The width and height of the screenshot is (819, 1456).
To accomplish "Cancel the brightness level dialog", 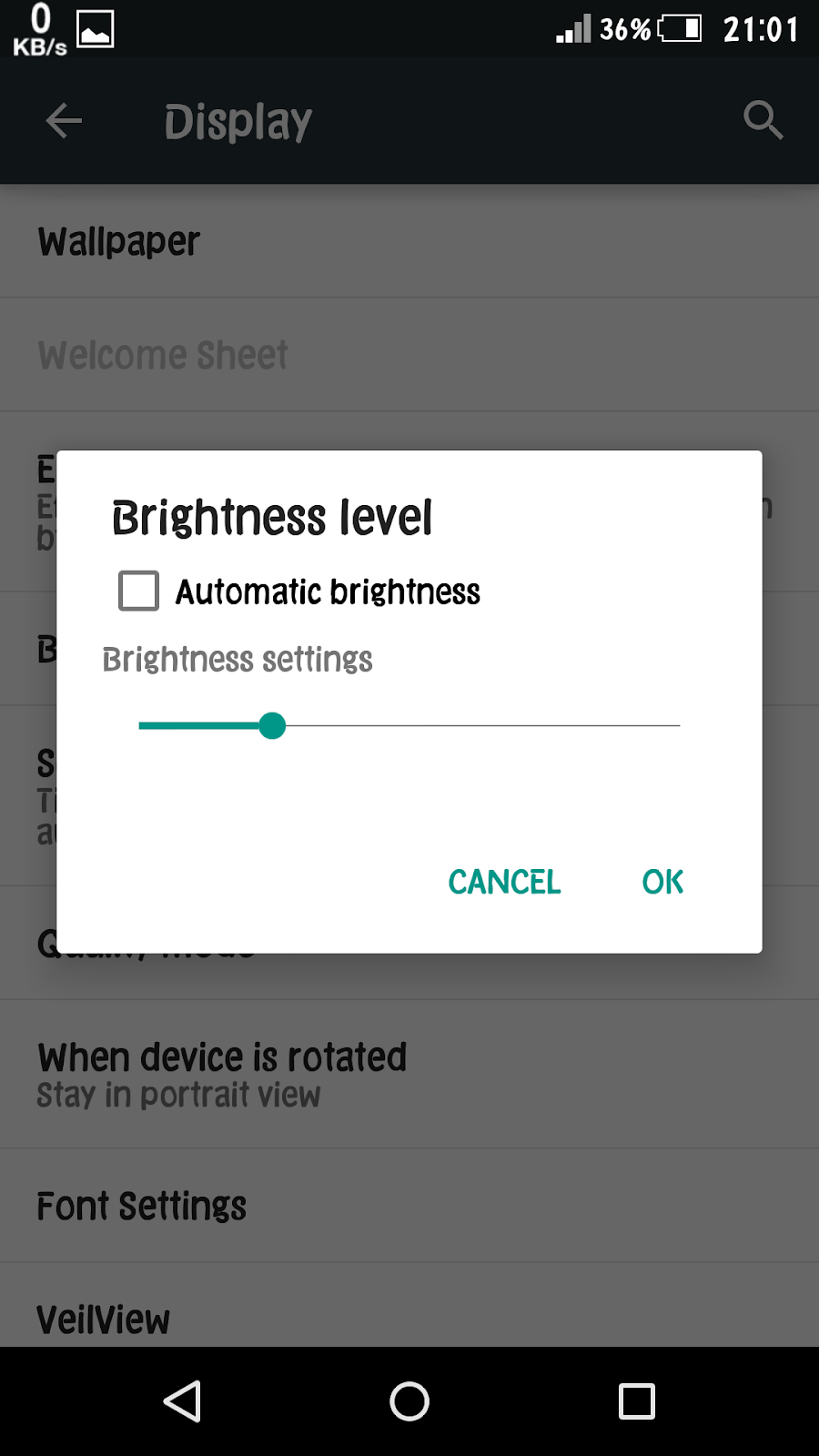I will tap(504, 882).
